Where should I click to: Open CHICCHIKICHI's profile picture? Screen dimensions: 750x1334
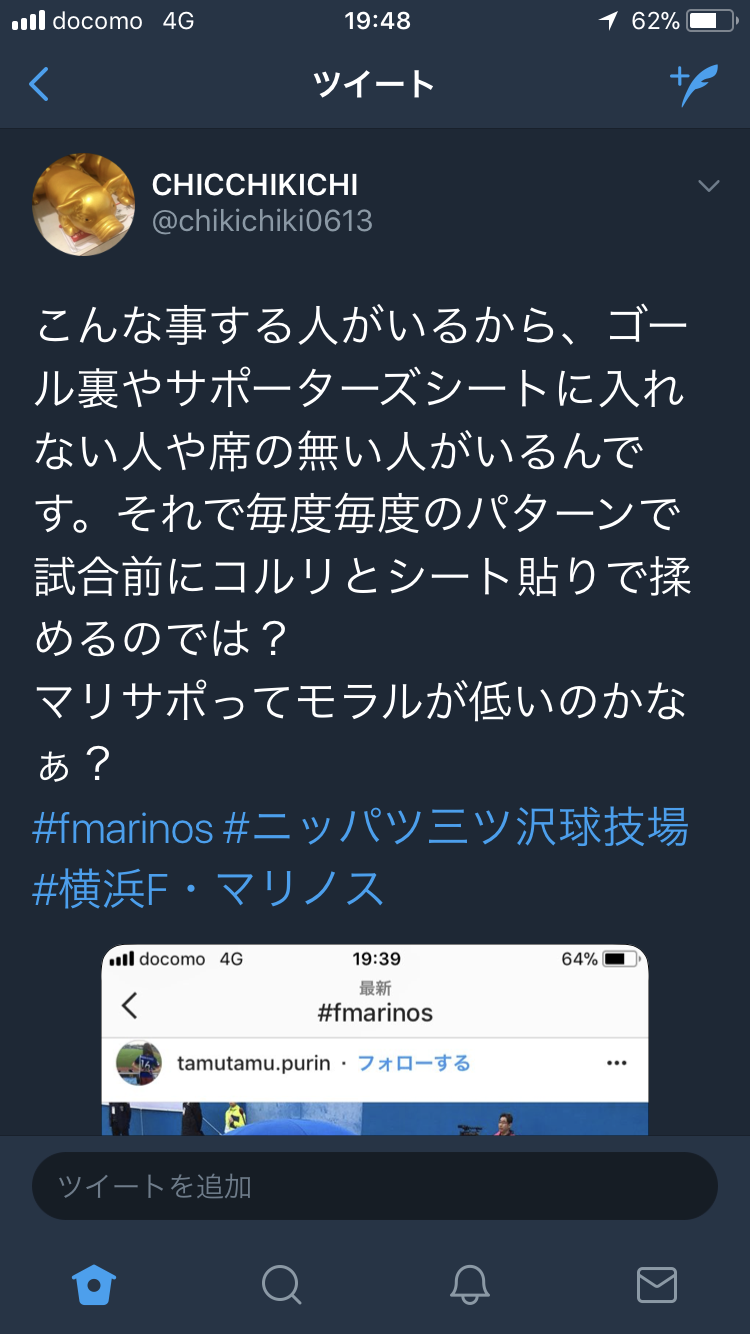(x=84, y=204)
